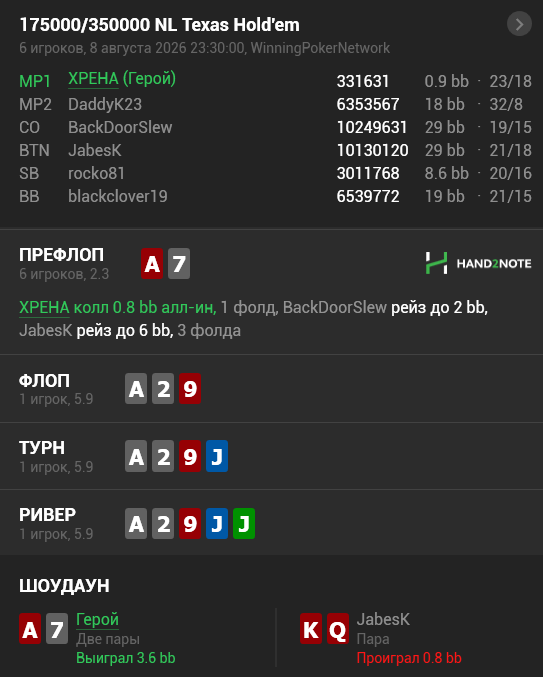This screenshot has height=677, width=543.
Task: Tap ХРЕНА link in the preflop action line
Action: [x=44, y=308]
